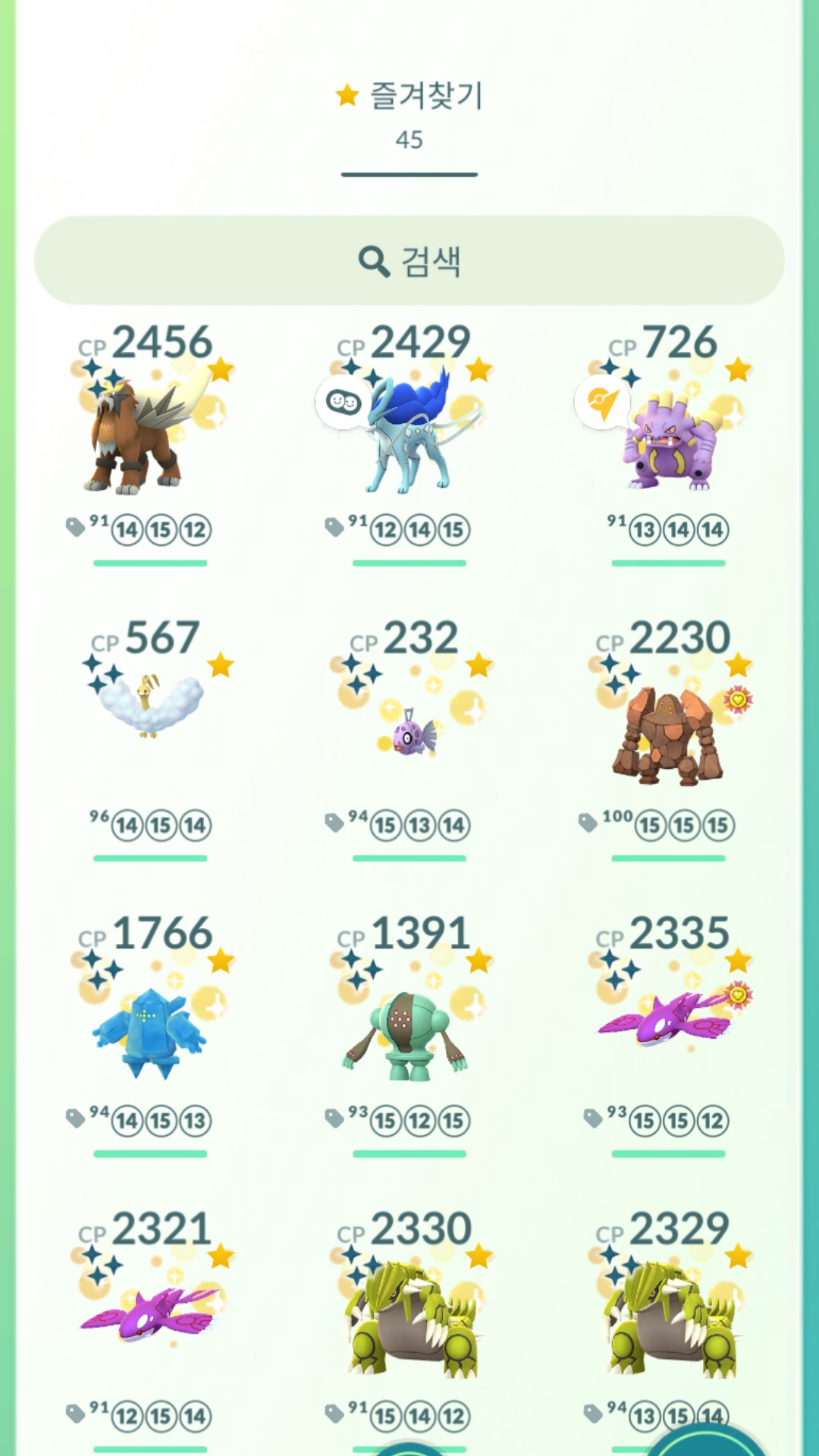
Task: Open the CP 2329 Groudon
Action: pyautogui.click(x=669, y=1319)
